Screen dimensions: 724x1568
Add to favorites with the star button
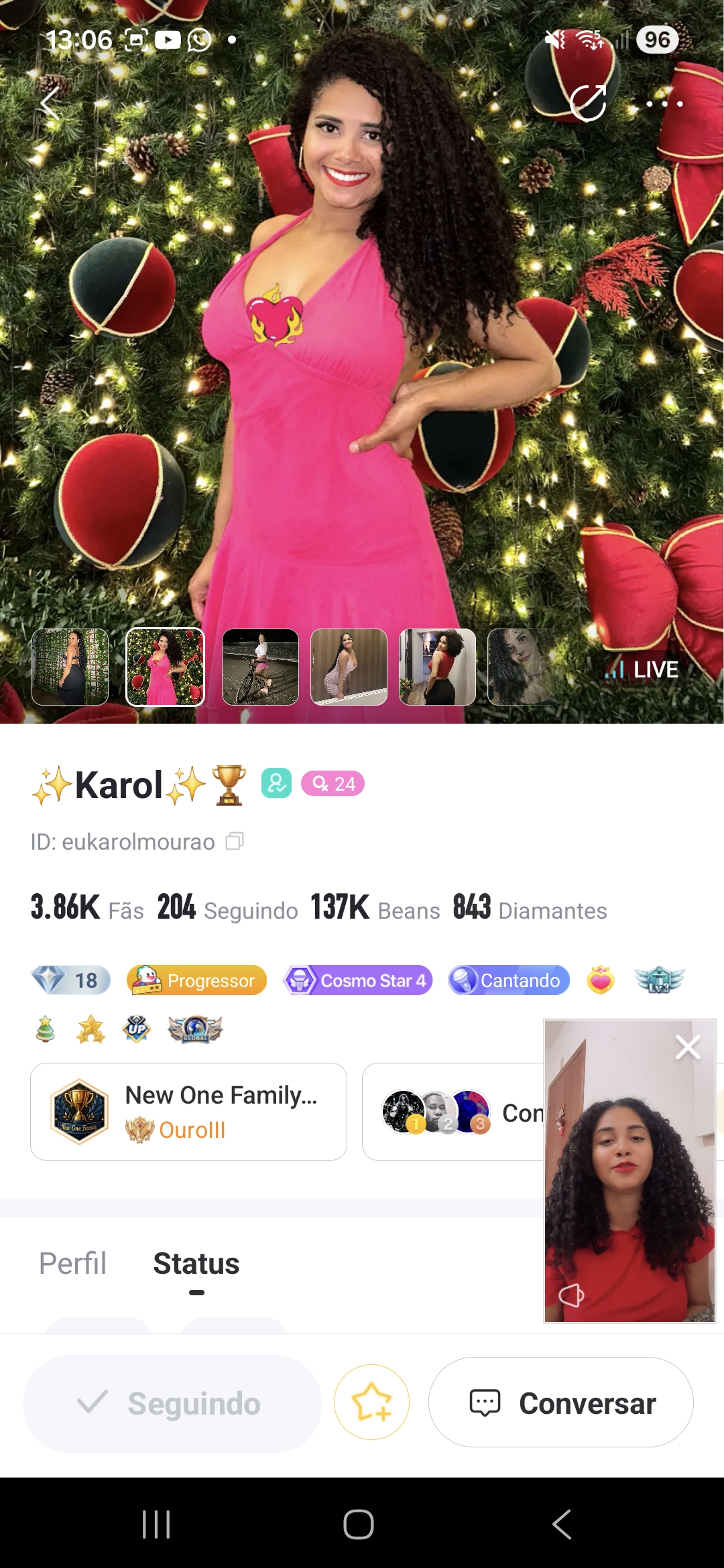coord(371,1402)
